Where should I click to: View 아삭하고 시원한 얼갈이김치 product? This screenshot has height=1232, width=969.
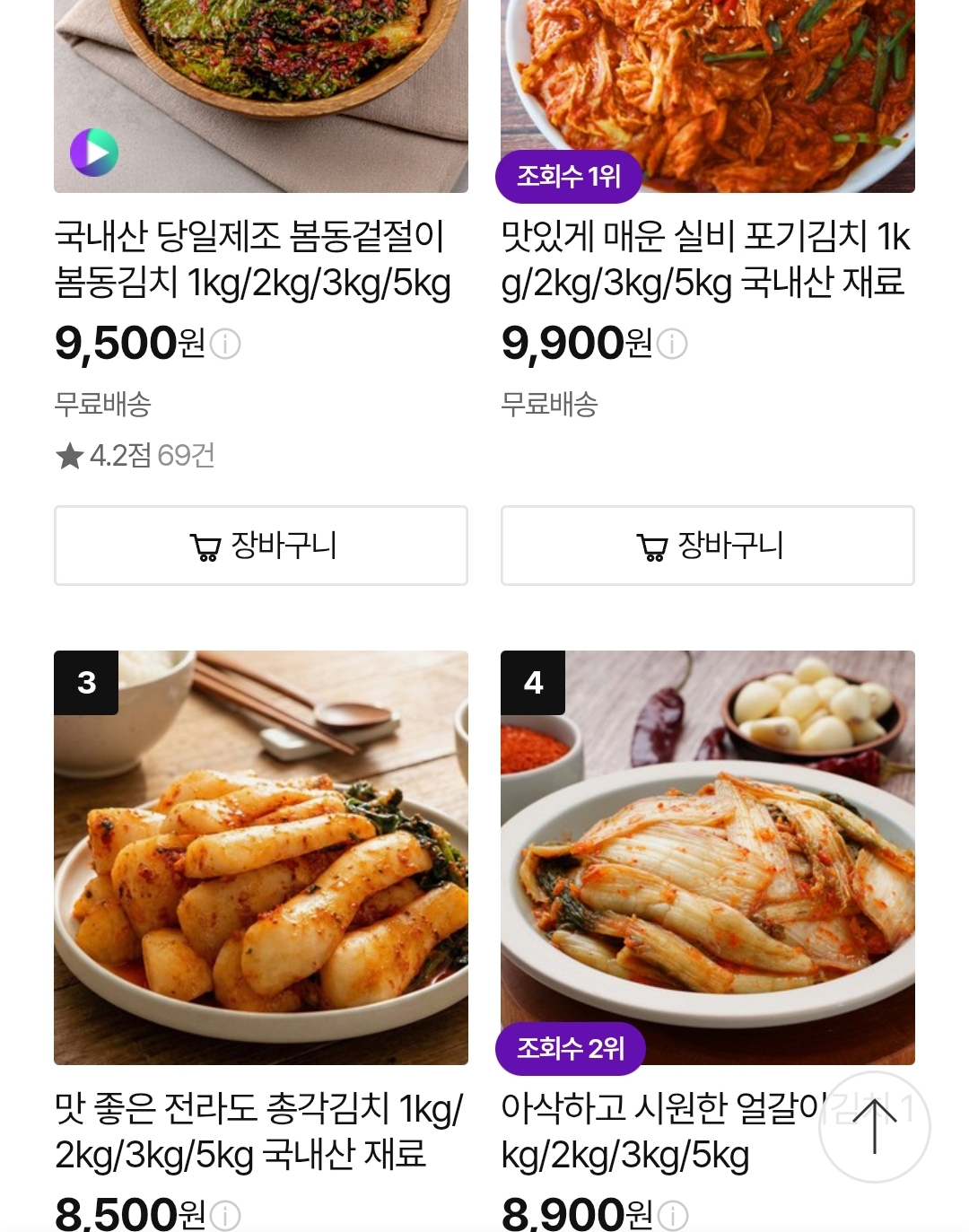pos(659,1132)
